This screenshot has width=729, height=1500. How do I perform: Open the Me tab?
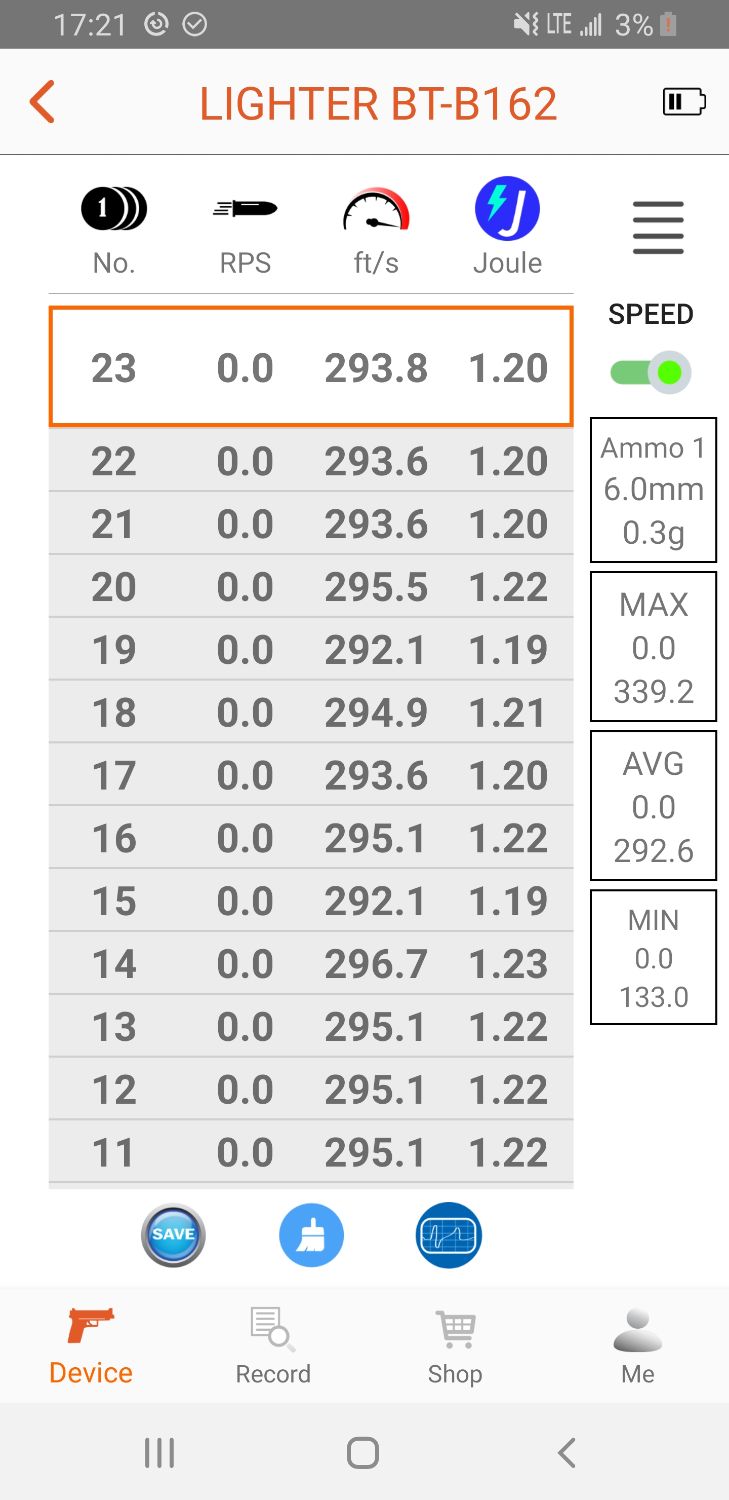(638, 1346)
